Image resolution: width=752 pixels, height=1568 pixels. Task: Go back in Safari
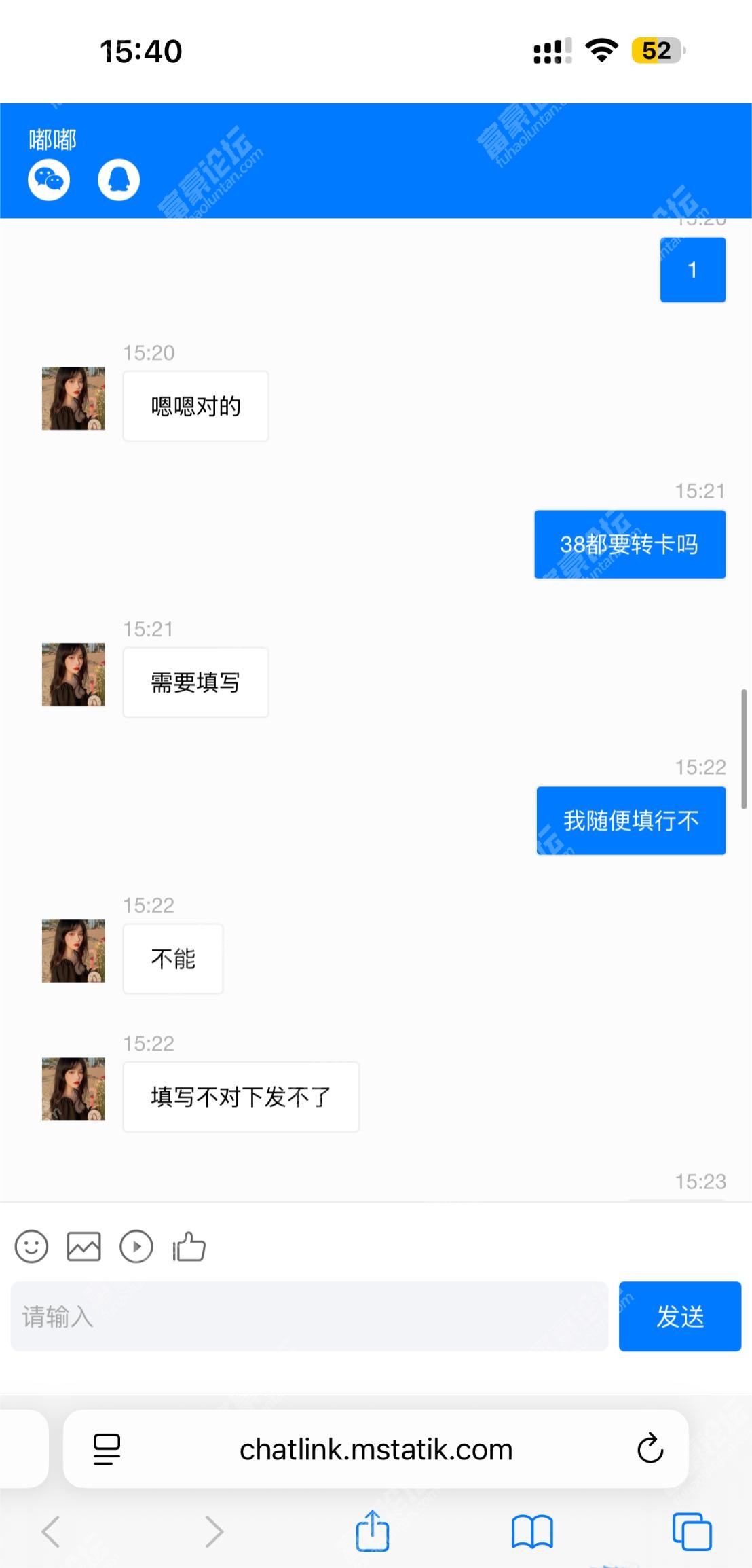point(52,1532)
